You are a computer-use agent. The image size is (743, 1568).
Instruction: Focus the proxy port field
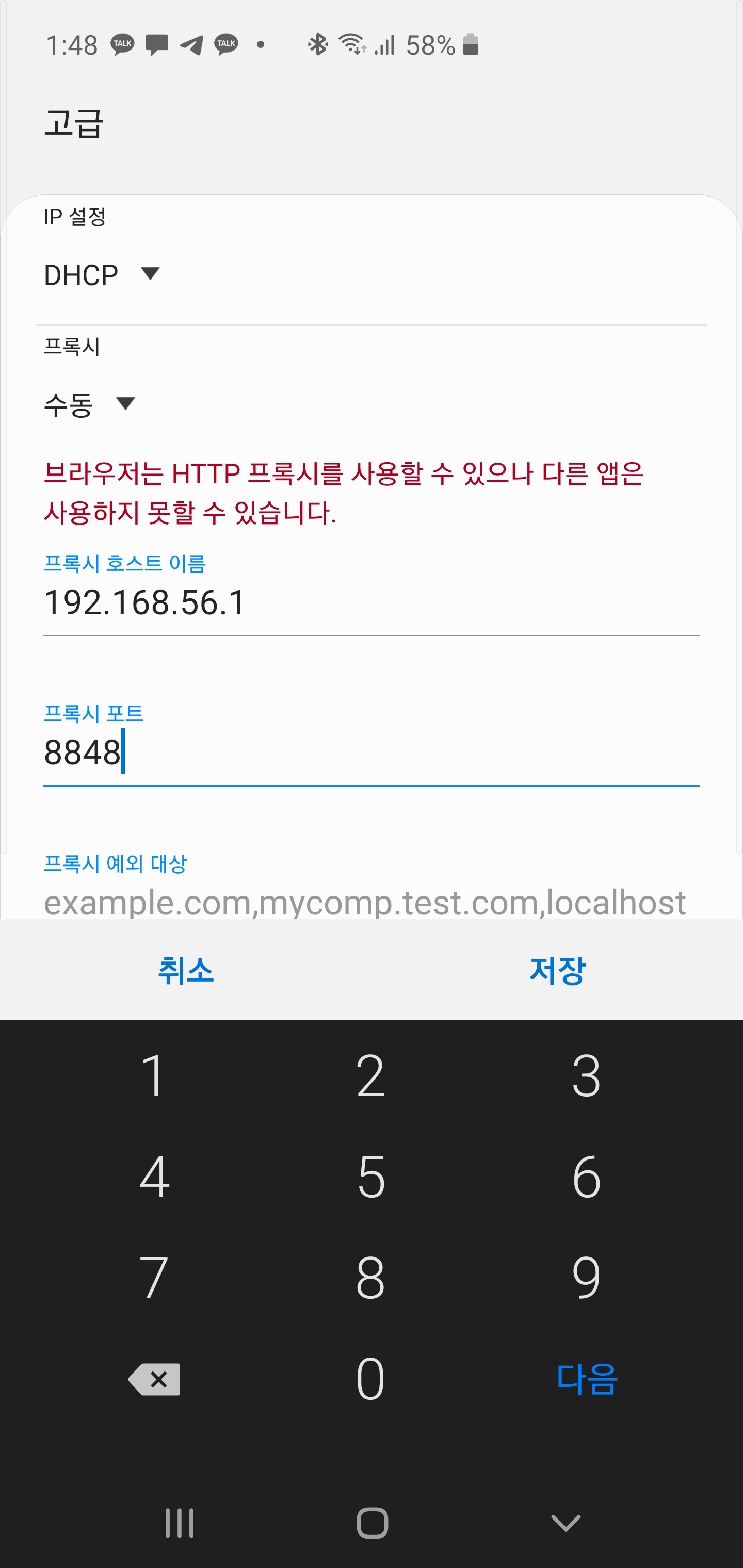pos(371,754)
